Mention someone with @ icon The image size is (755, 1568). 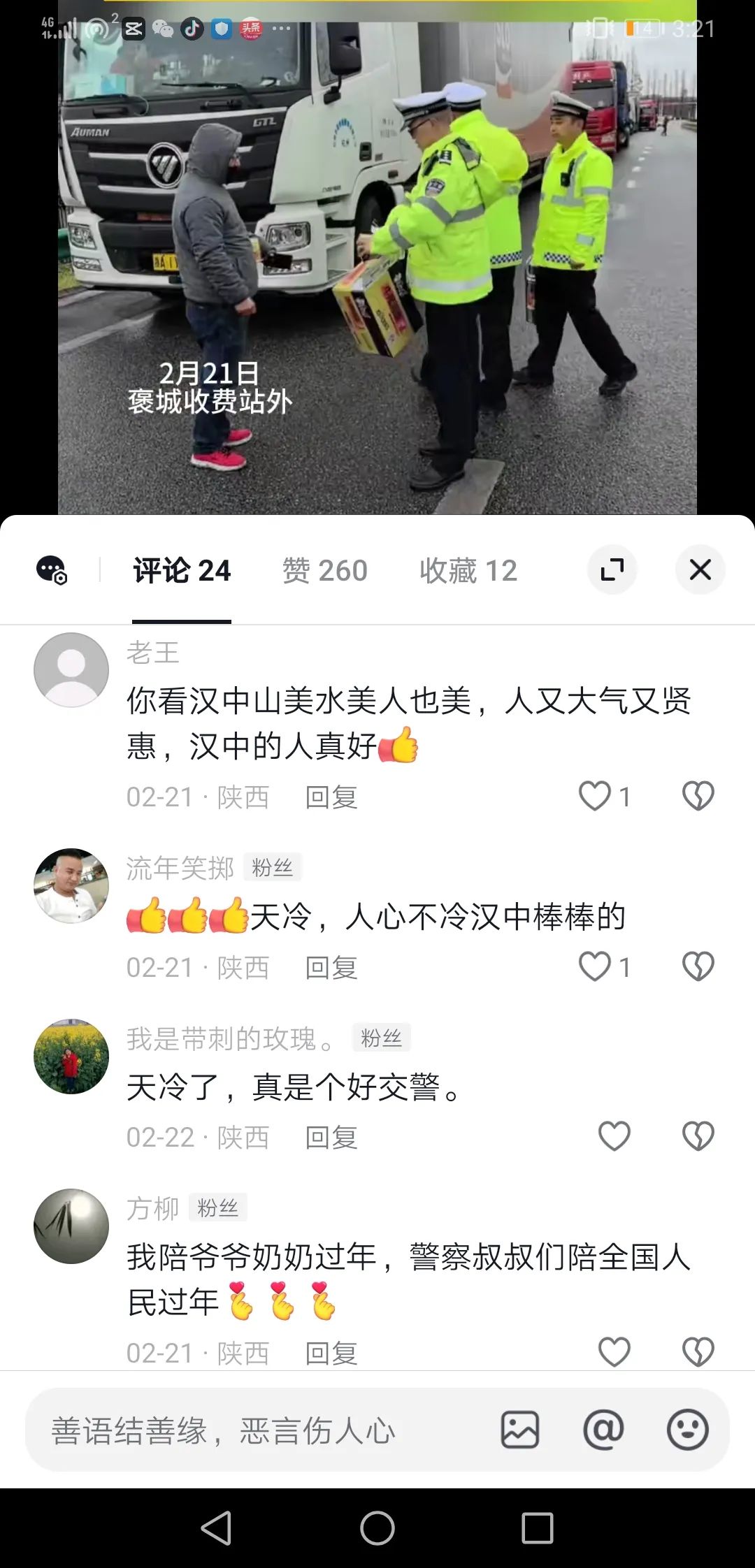(x=603, y=1430)
